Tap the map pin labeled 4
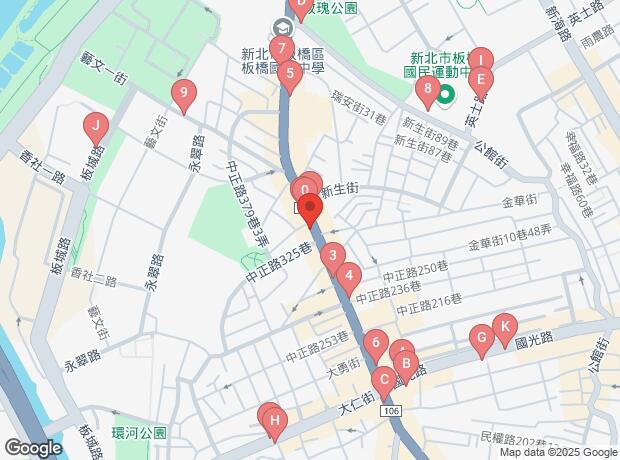 (x=348, y=275)
